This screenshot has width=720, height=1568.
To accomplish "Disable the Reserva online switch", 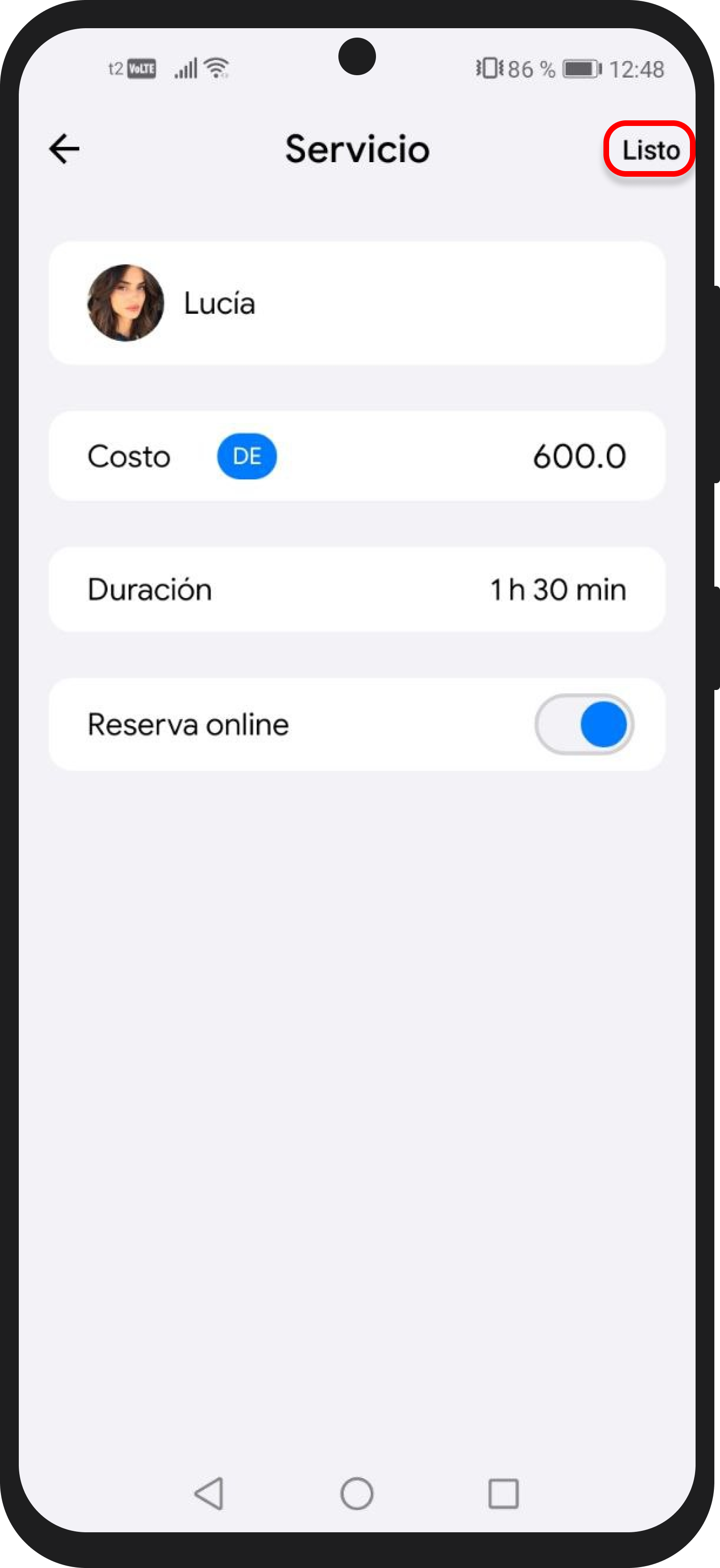I will (x=584, y=724).
